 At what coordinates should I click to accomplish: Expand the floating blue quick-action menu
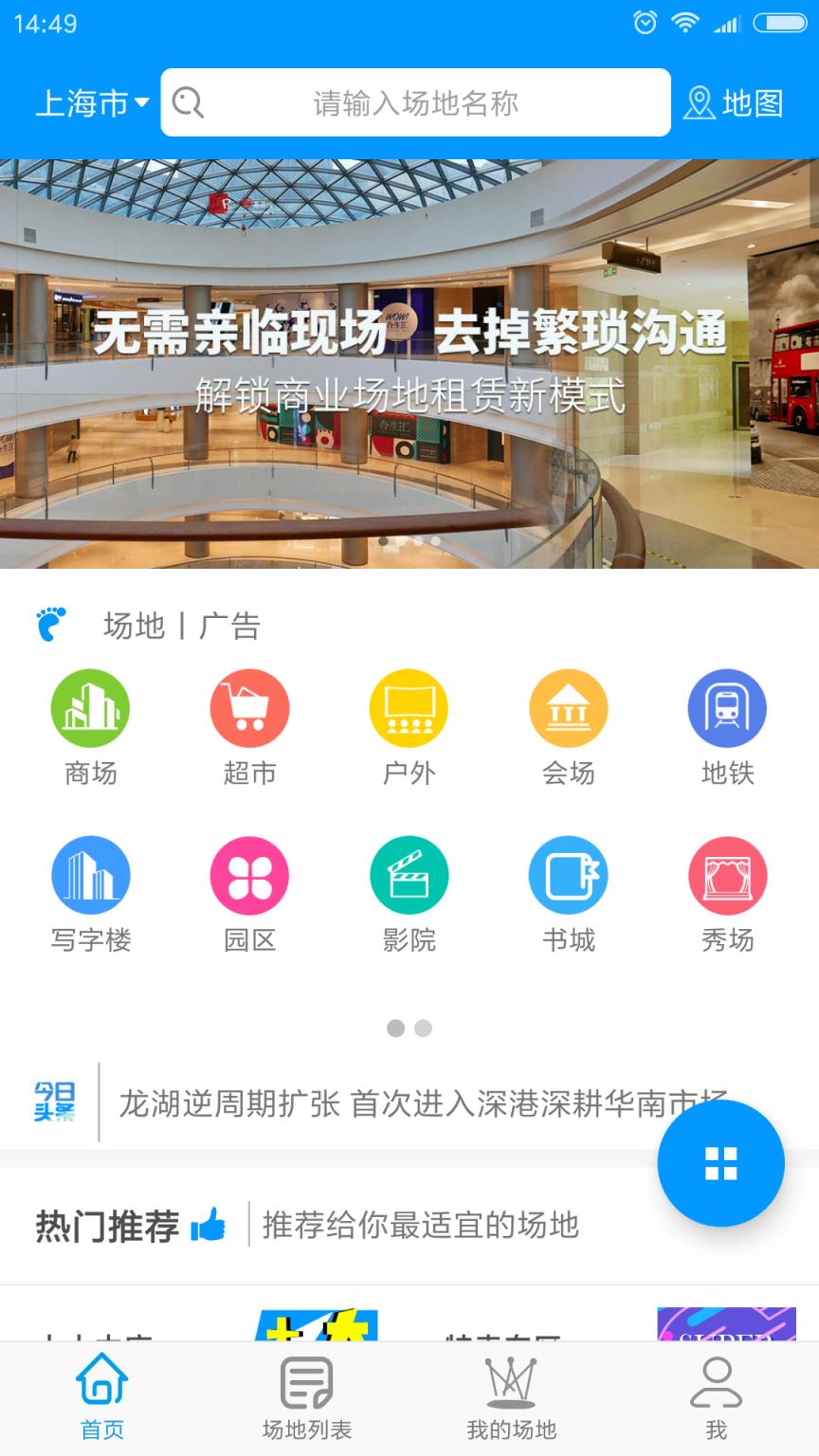click(x=721, y=1164)
